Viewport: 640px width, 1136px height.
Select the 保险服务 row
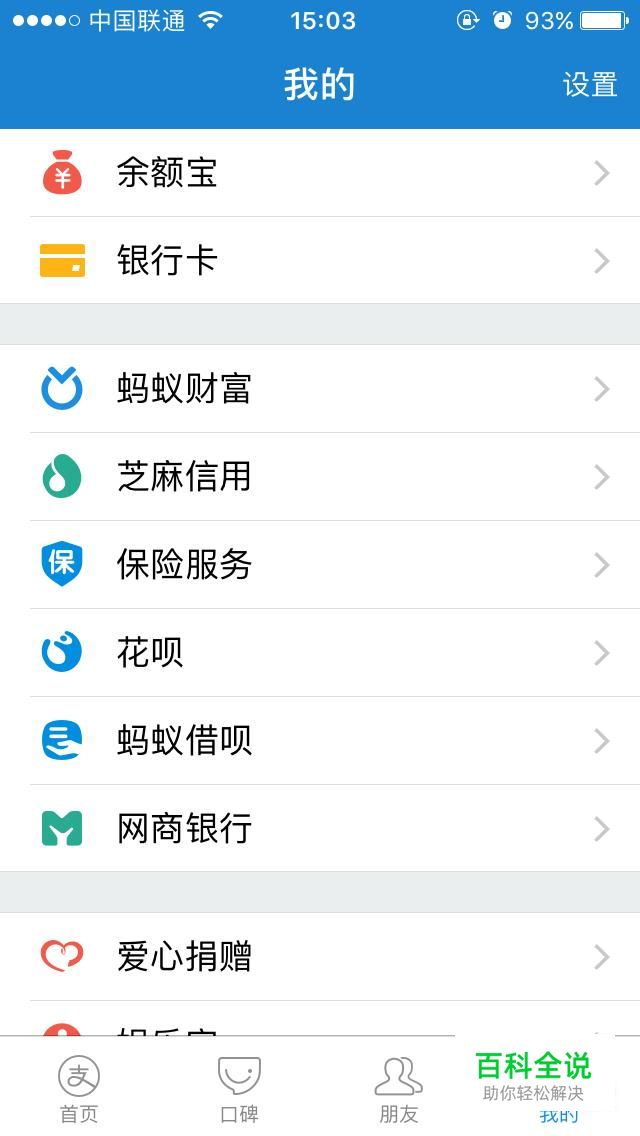[x=320, y=565]
